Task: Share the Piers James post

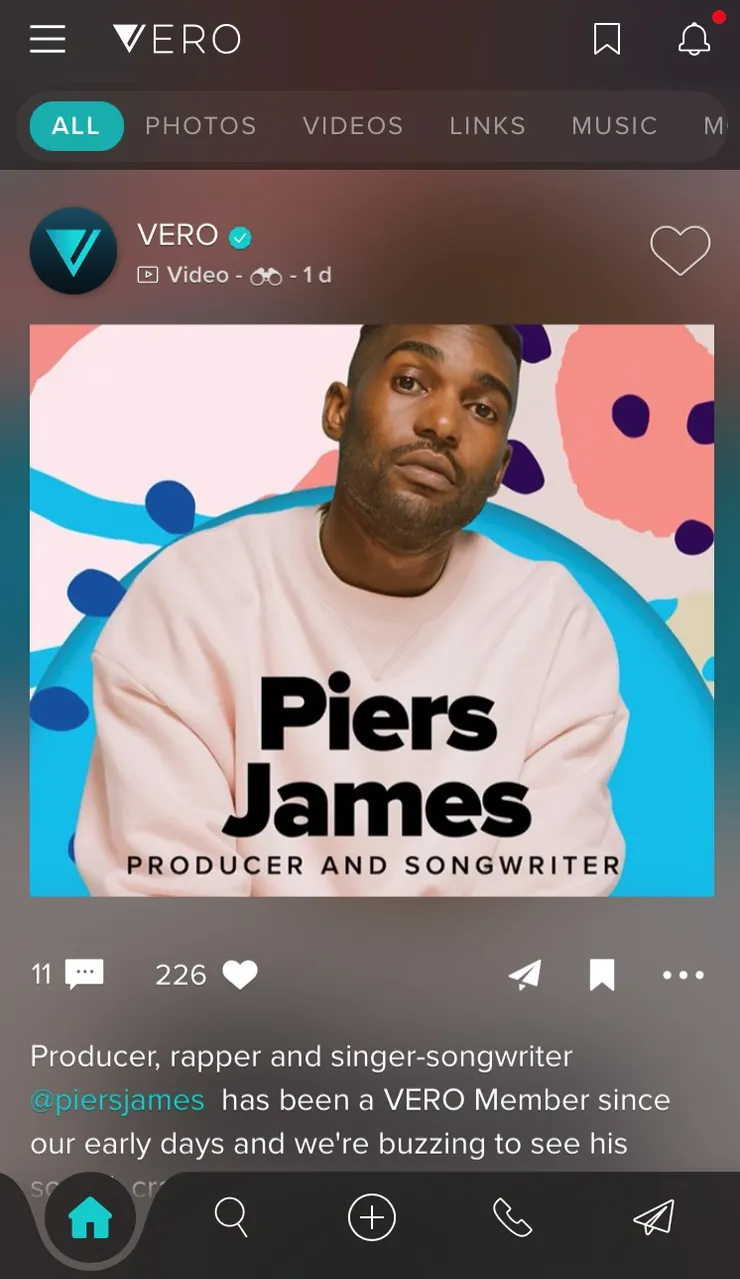Action: tap(525, 974)
